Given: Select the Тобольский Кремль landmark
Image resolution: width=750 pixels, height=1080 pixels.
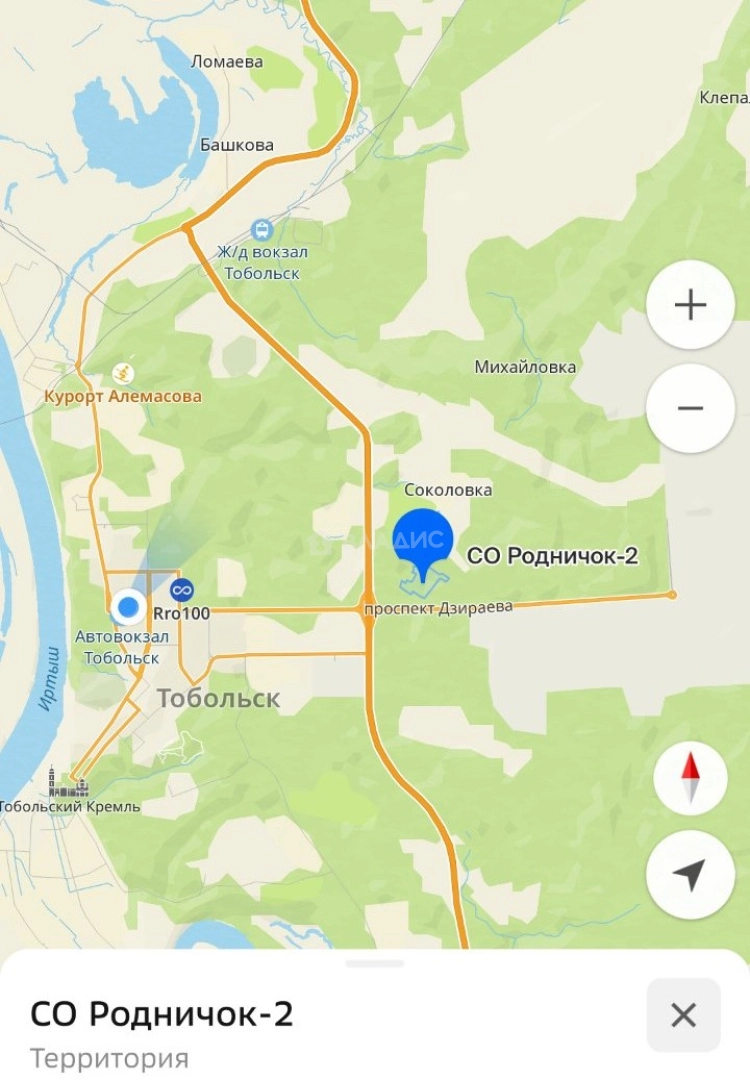Looking at the screenshot, I should (x=67, y=782).
